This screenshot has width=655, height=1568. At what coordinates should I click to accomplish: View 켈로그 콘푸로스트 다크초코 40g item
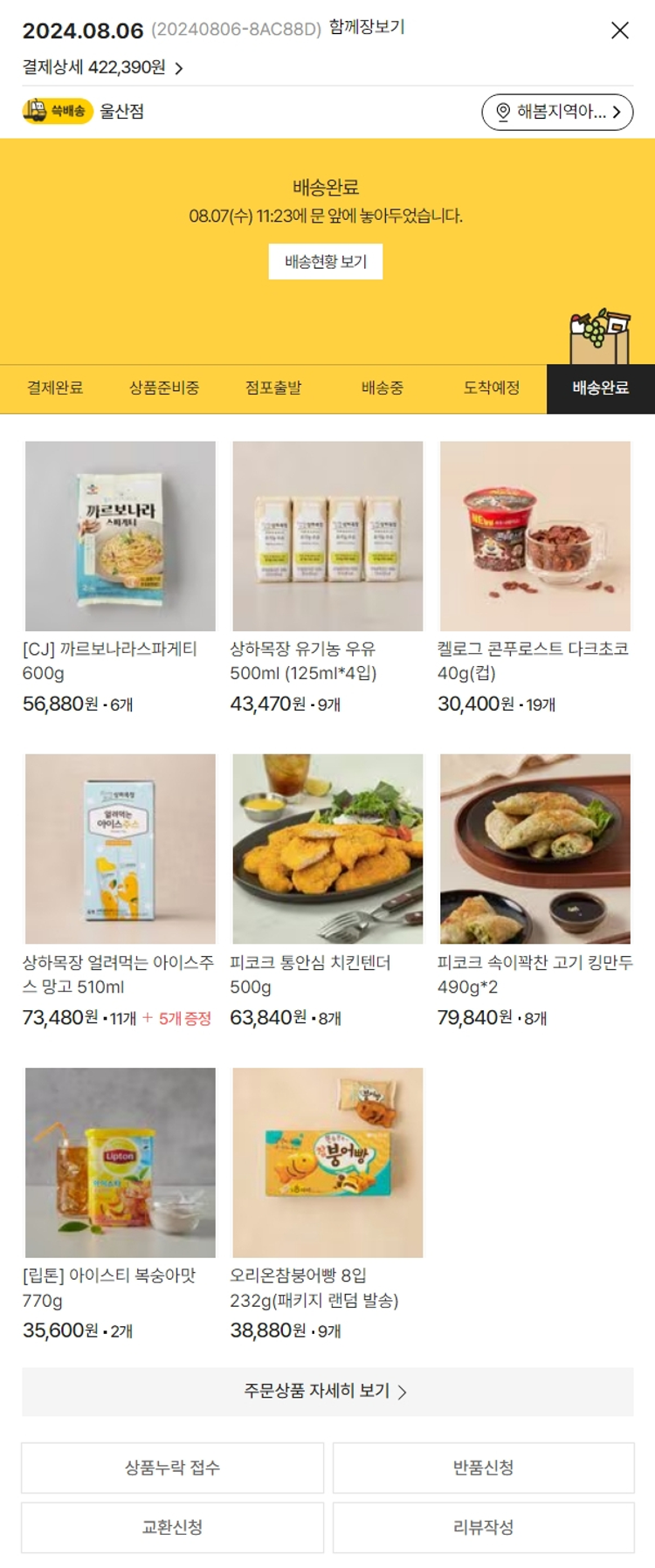[535, 536]
